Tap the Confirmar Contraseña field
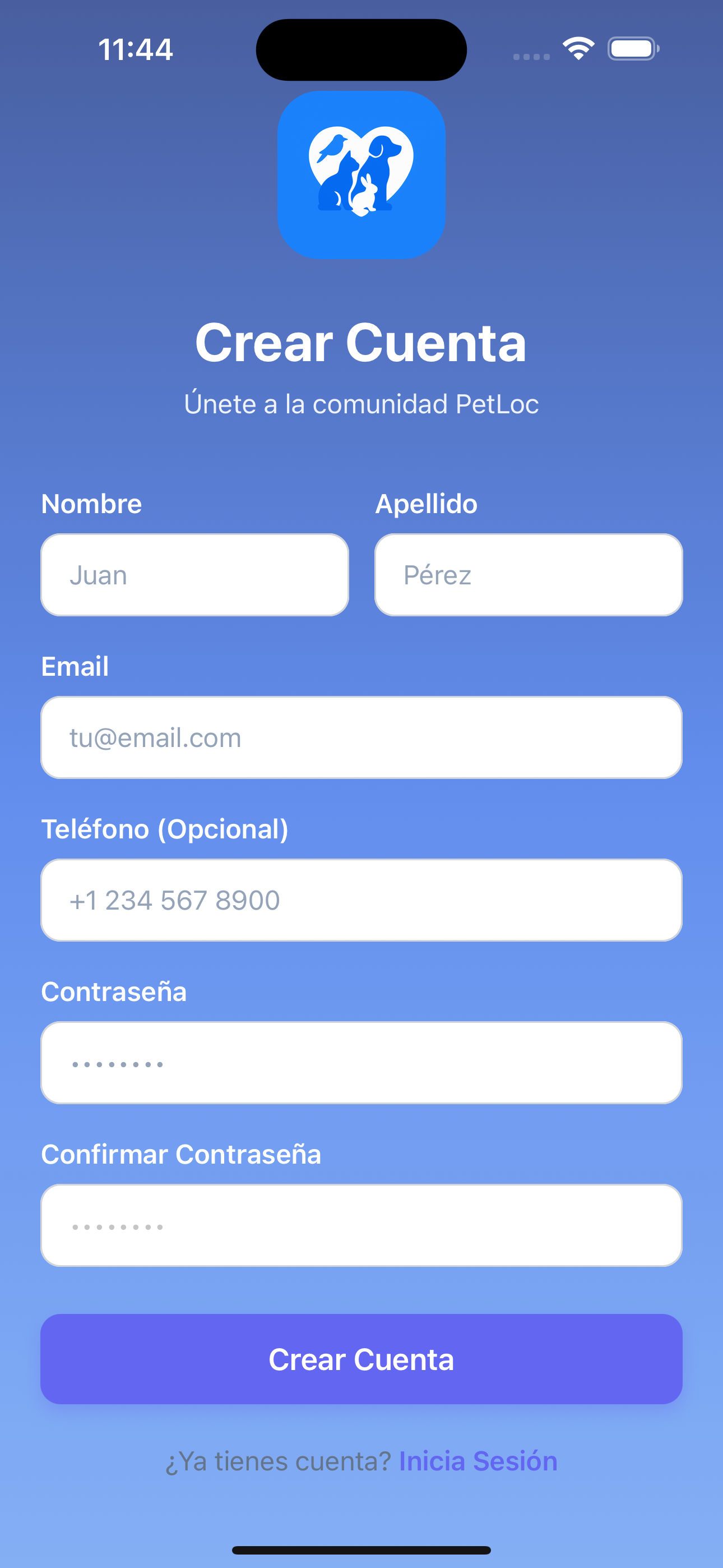Screen dimensions: 723x1568 tap(361, 1225)
